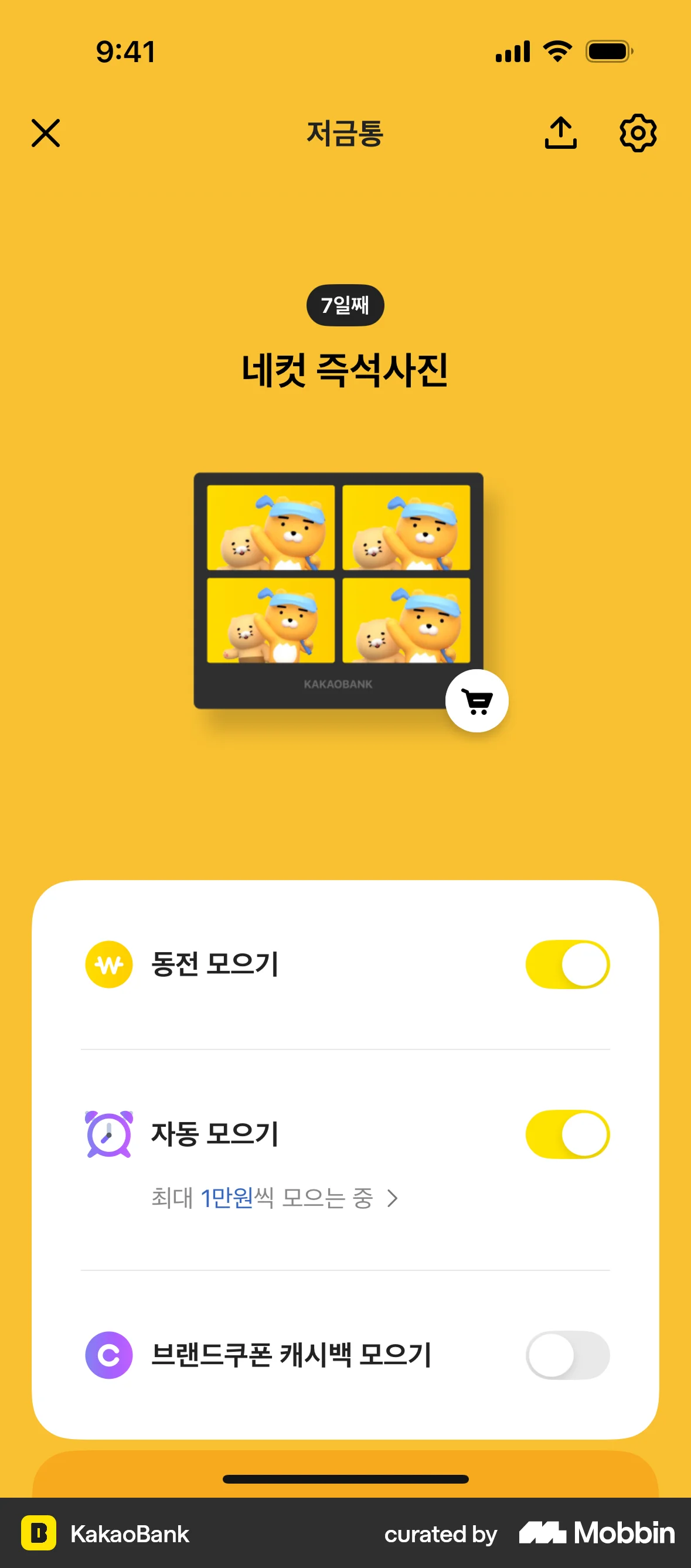Disable the 동전 모으기 toggle
Image resolution: width=691 pixels, height=1568 pixels.
(x=567, y=964)
